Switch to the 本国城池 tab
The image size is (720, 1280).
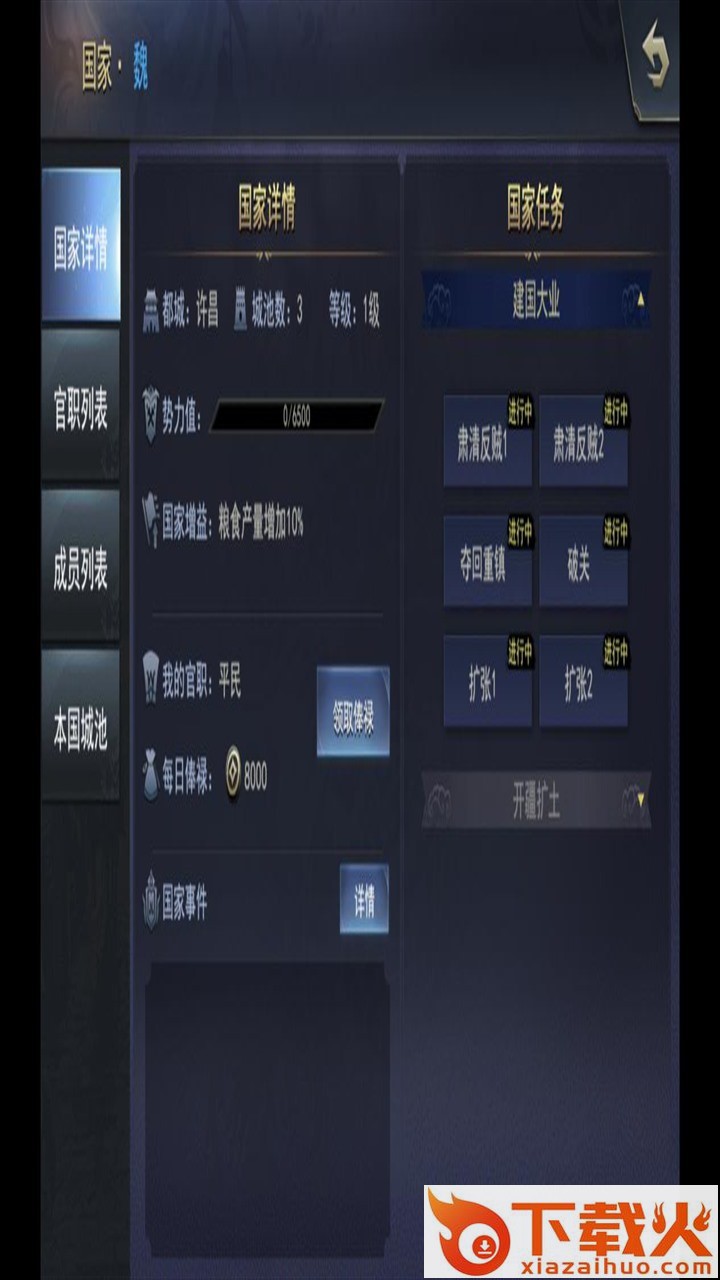coord(81,726)
